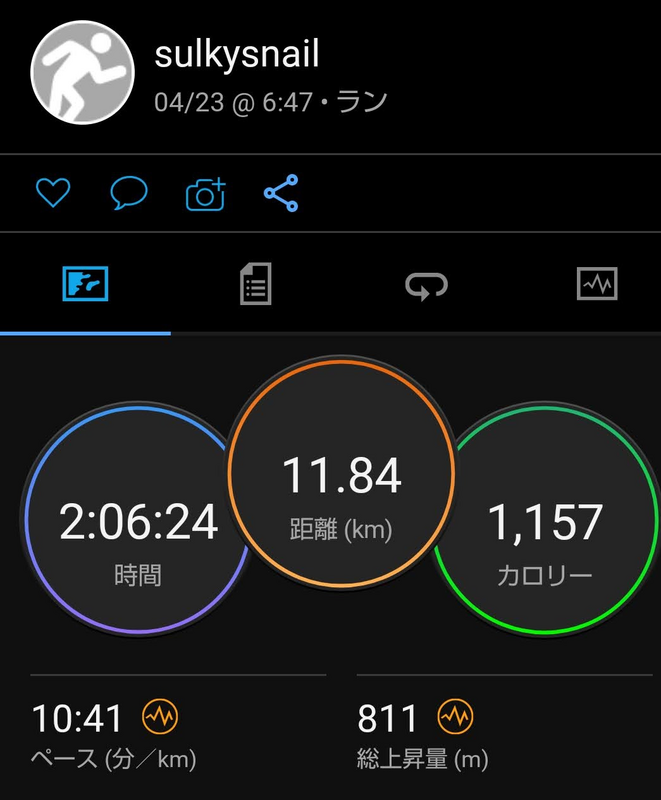
Task: Open sulkysnail's profile picture
Action: [x=83, y=72]
